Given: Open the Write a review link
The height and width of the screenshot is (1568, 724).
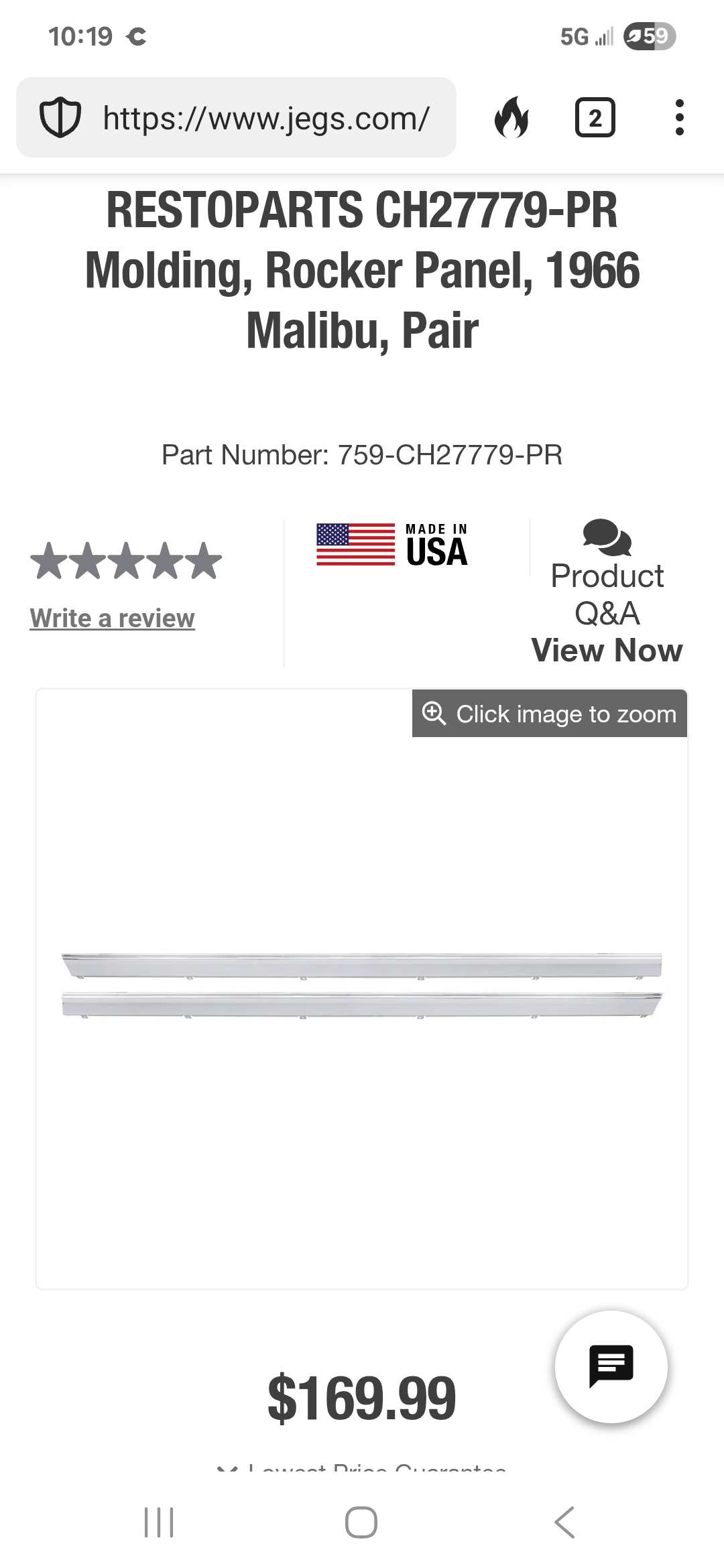Looking at the screenshot, I should (x=112, y=618).
